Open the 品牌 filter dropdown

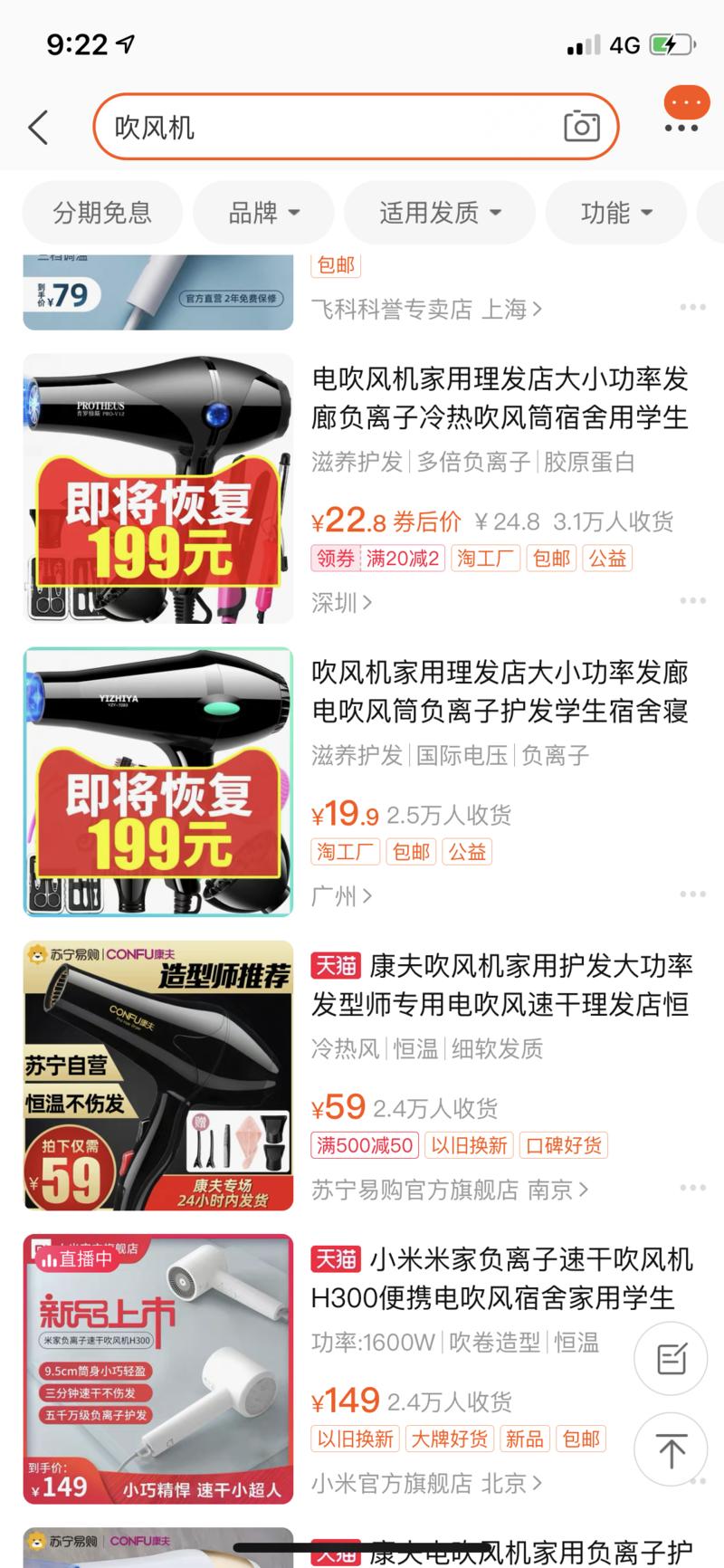point(263,213)
